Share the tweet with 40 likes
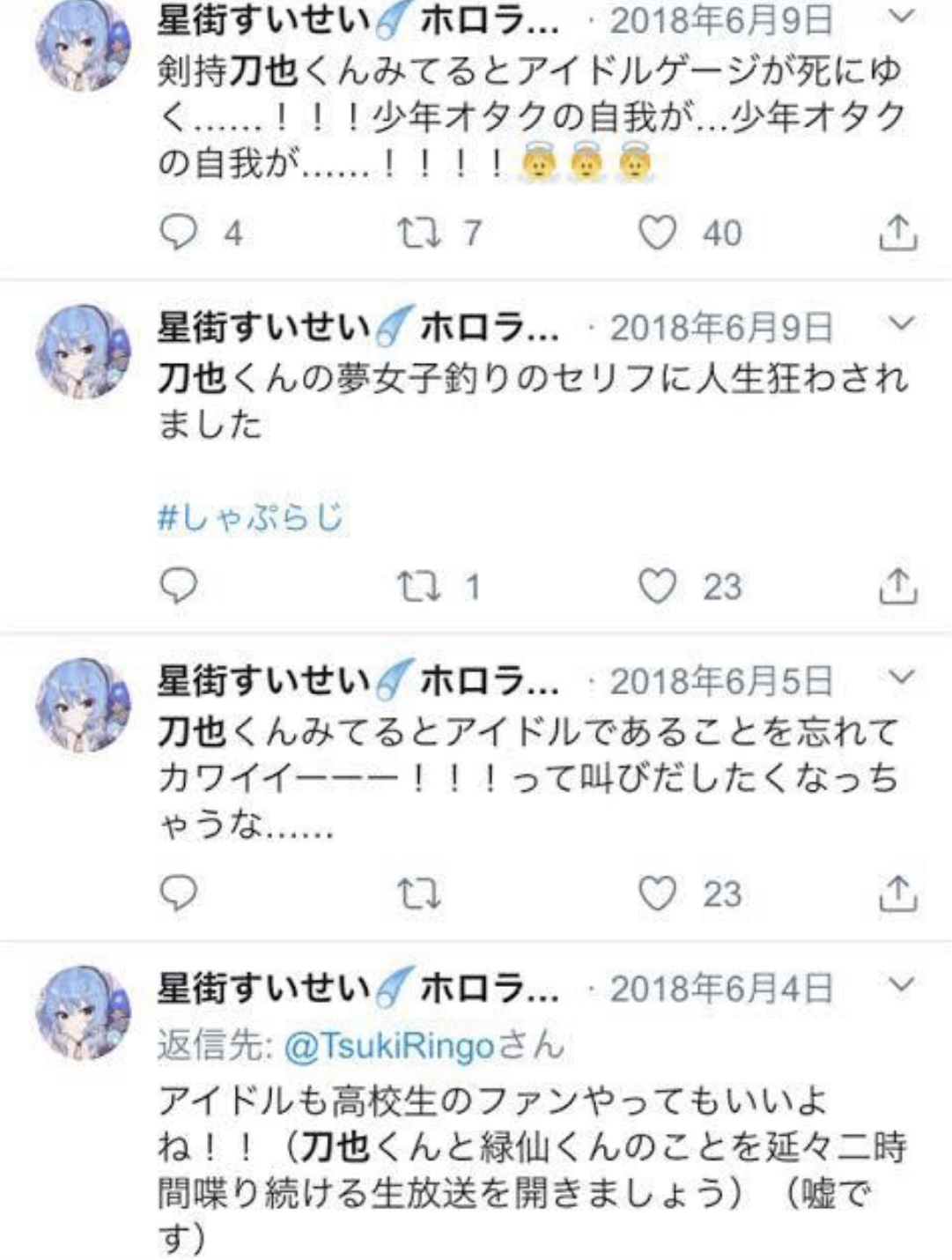Image resolution: width=952 pixels, height=1260 pixels. click(x=897, y=233)
